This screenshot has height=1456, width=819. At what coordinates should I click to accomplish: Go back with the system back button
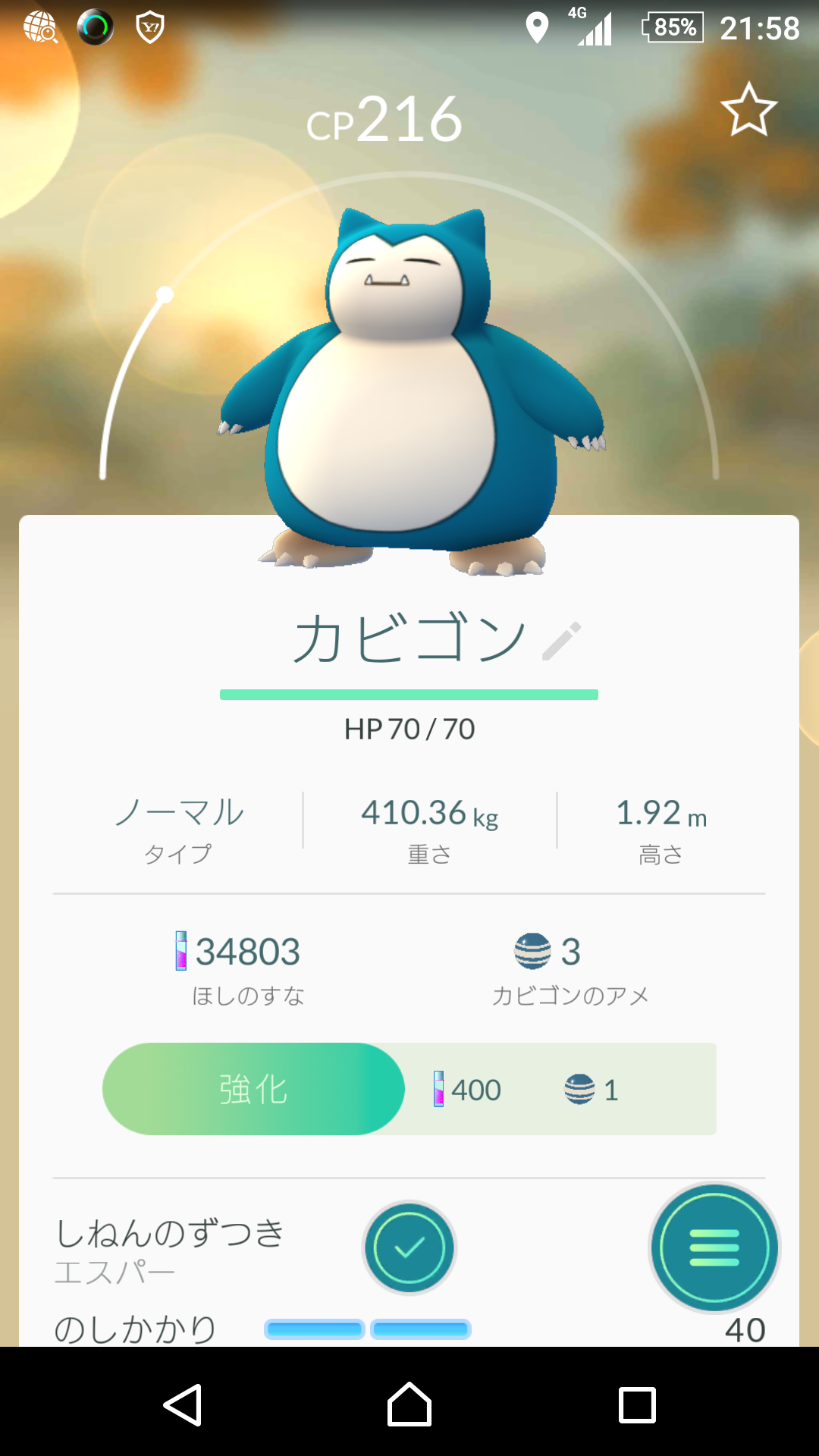pos(183,1405)
